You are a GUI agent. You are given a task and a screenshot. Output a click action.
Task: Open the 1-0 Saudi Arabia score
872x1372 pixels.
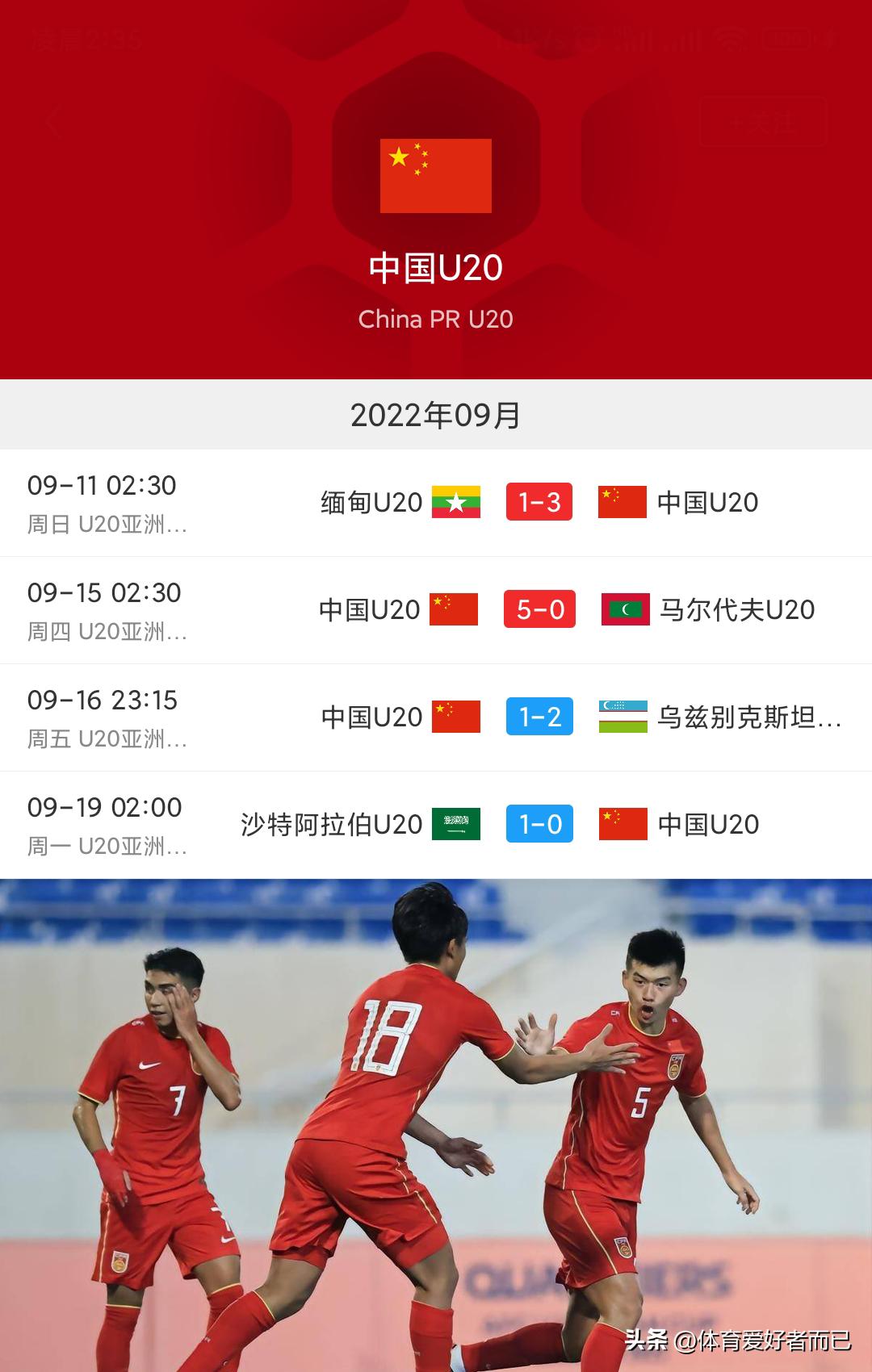tap(539, 825)
